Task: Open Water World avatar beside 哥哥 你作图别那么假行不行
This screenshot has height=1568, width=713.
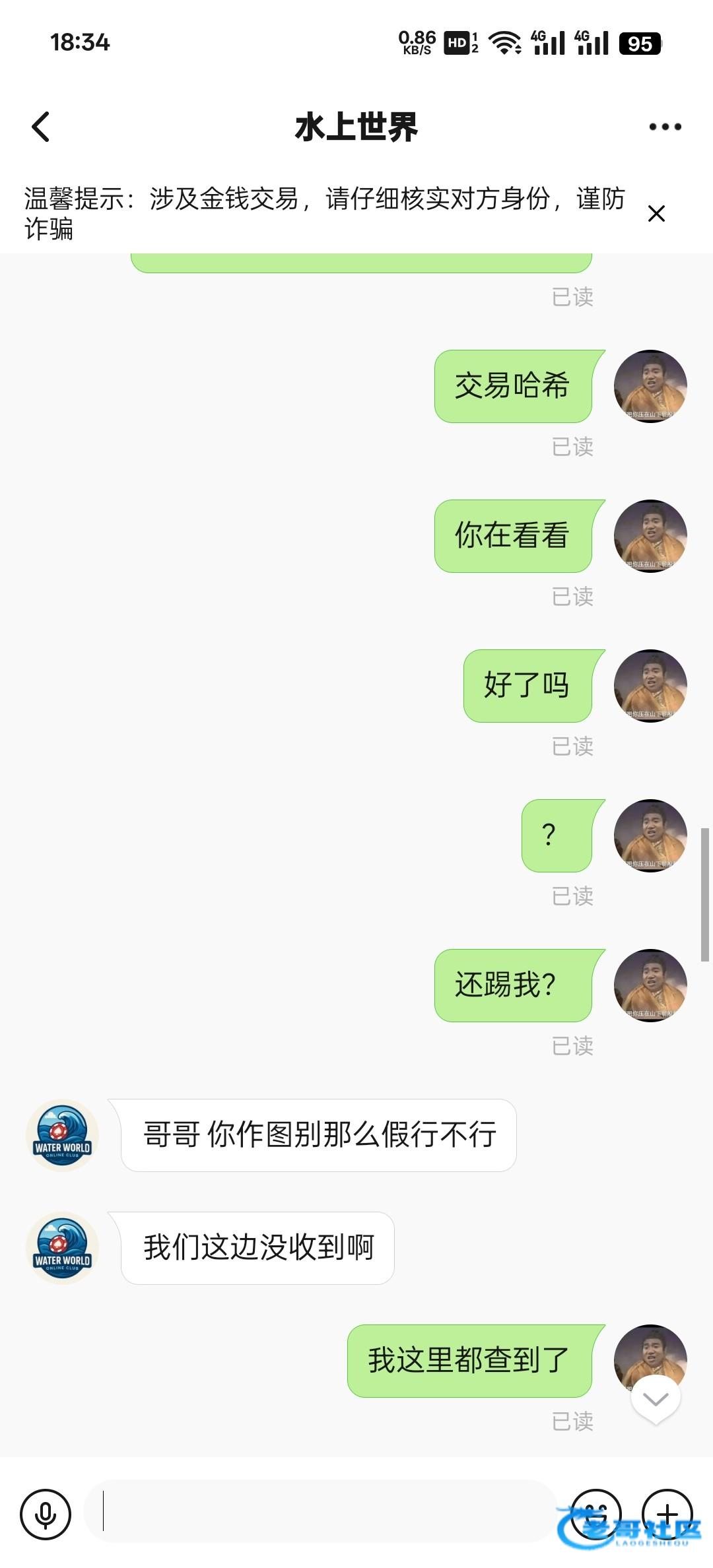Action: click(63, 1135)
